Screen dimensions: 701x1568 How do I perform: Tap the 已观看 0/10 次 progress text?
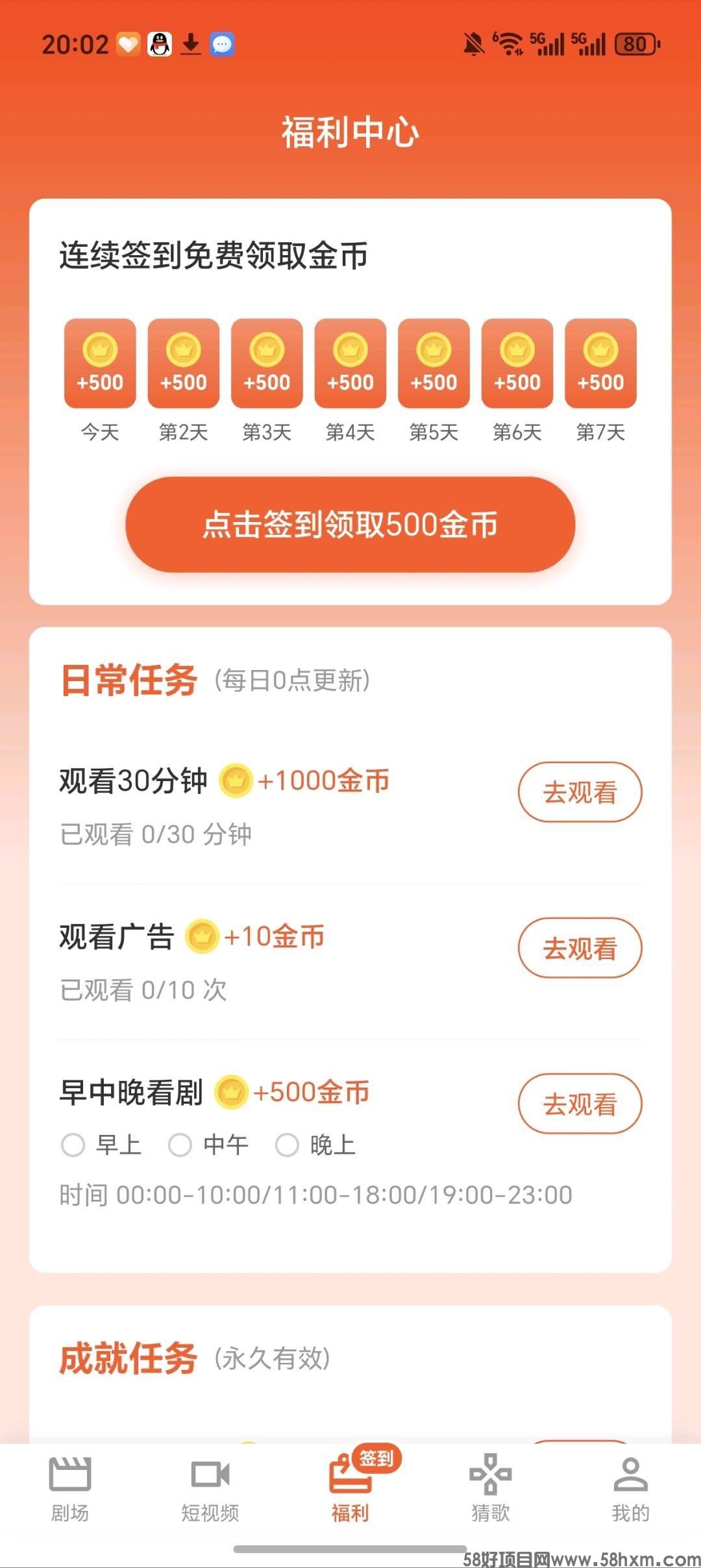(141, 989)
